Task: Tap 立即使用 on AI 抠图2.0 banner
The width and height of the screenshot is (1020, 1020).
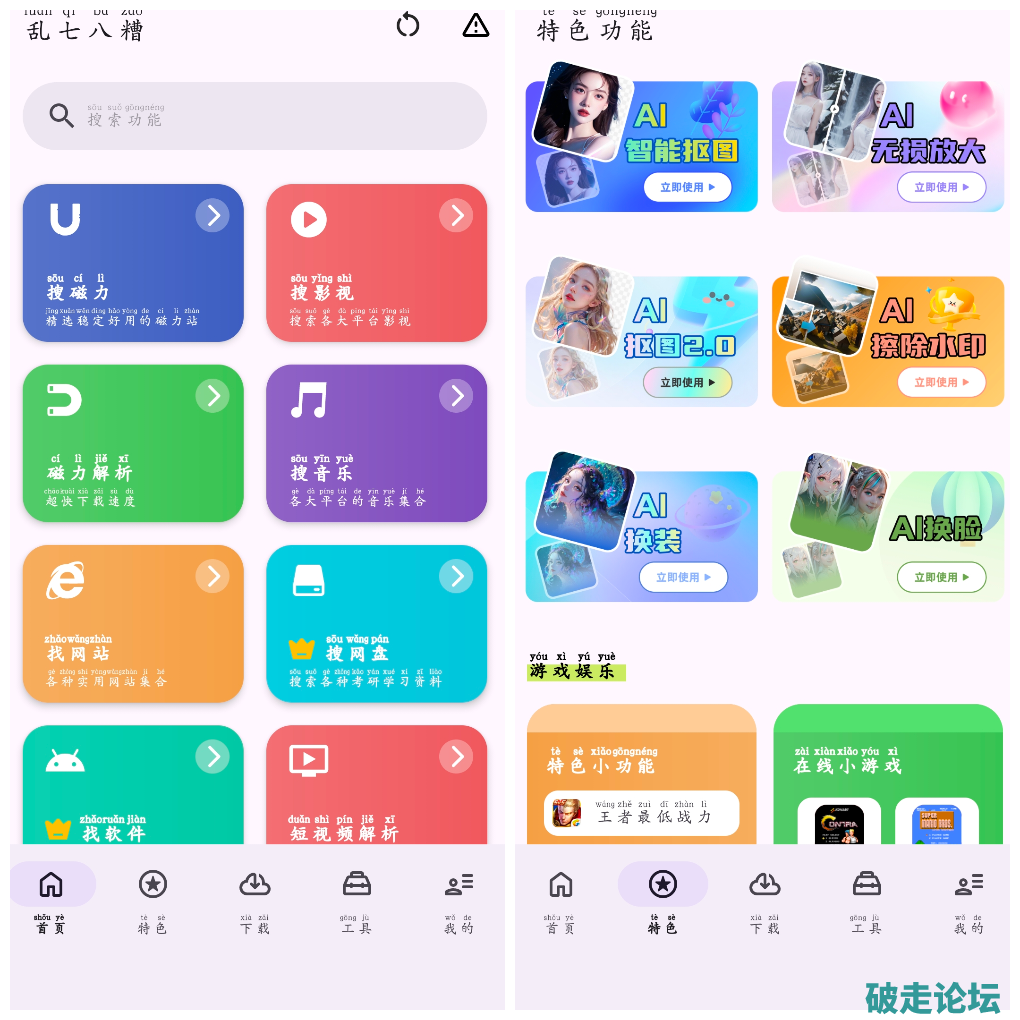Action: coord(687,382)
